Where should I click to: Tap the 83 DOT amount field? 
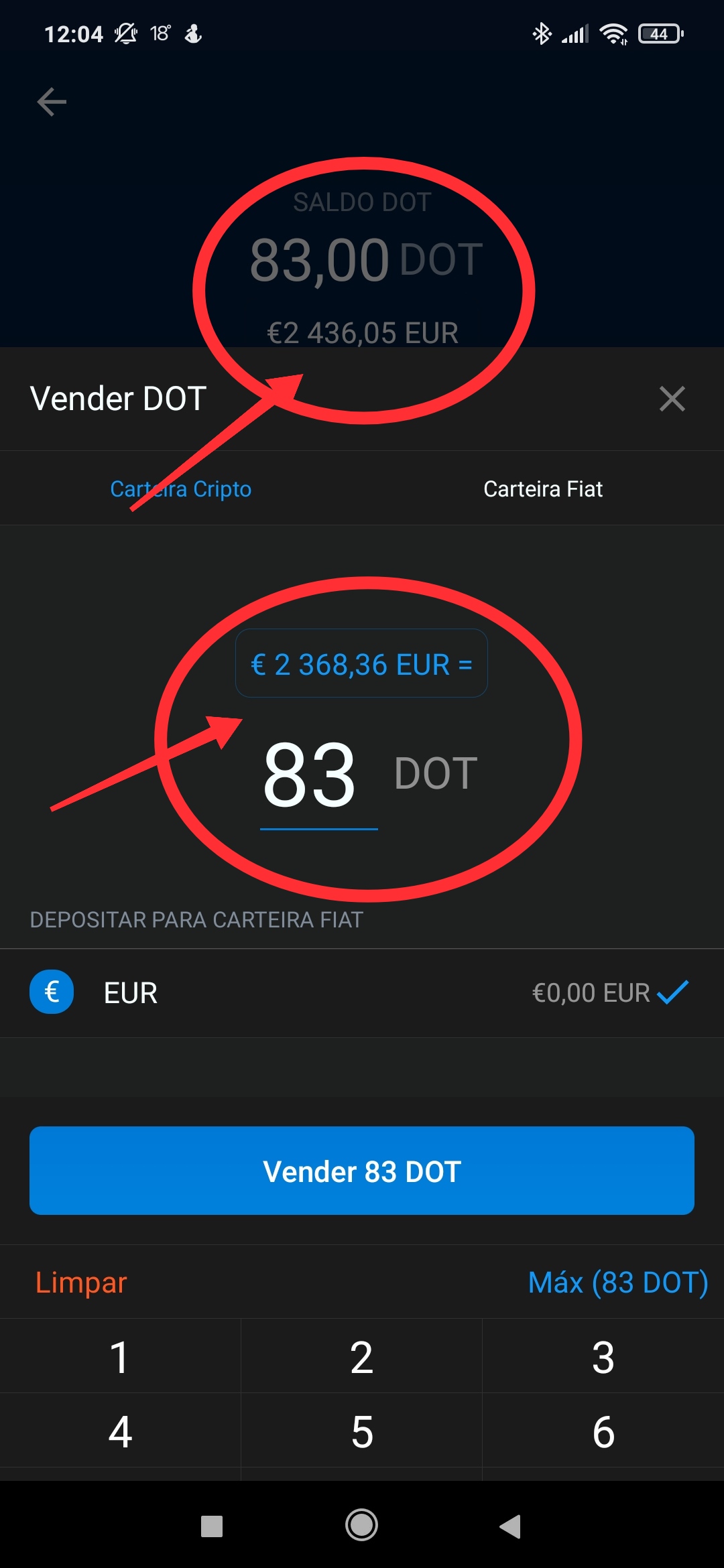tap(318, 776)
